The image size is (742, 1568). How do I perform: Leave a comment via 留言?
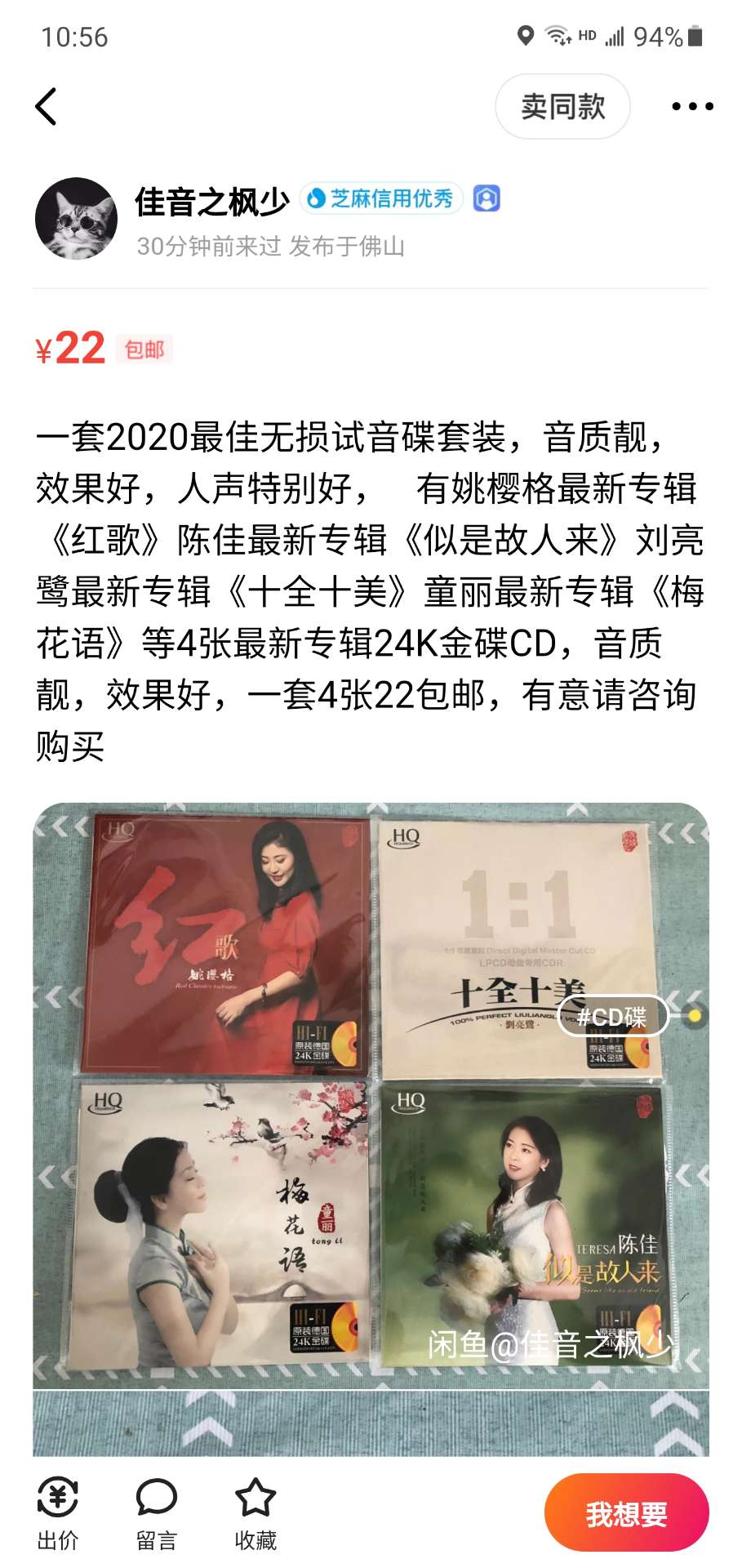tap(156, 1513)
